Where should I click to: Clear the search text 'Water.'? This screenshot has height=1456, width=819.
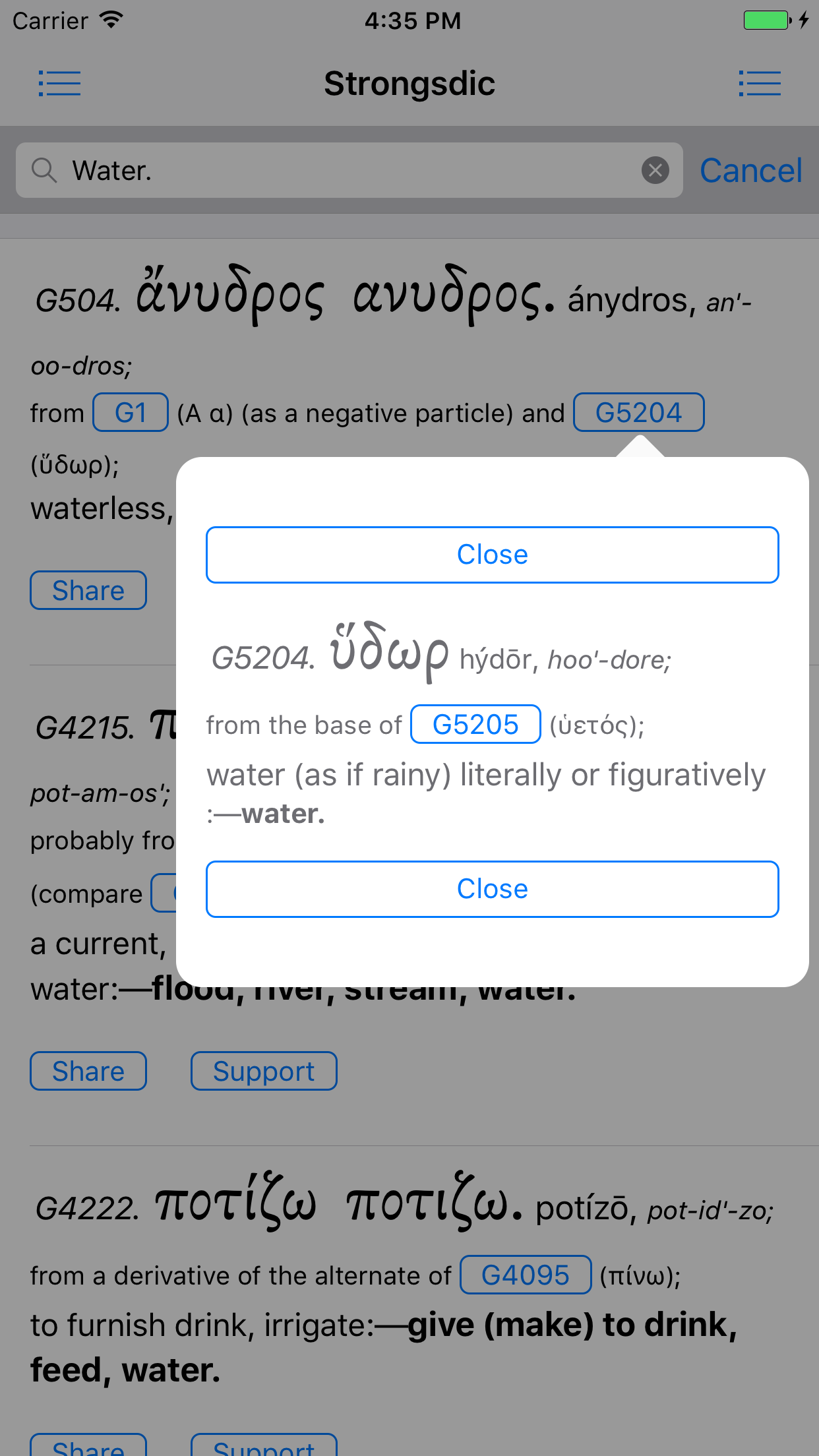coord(655,170)
